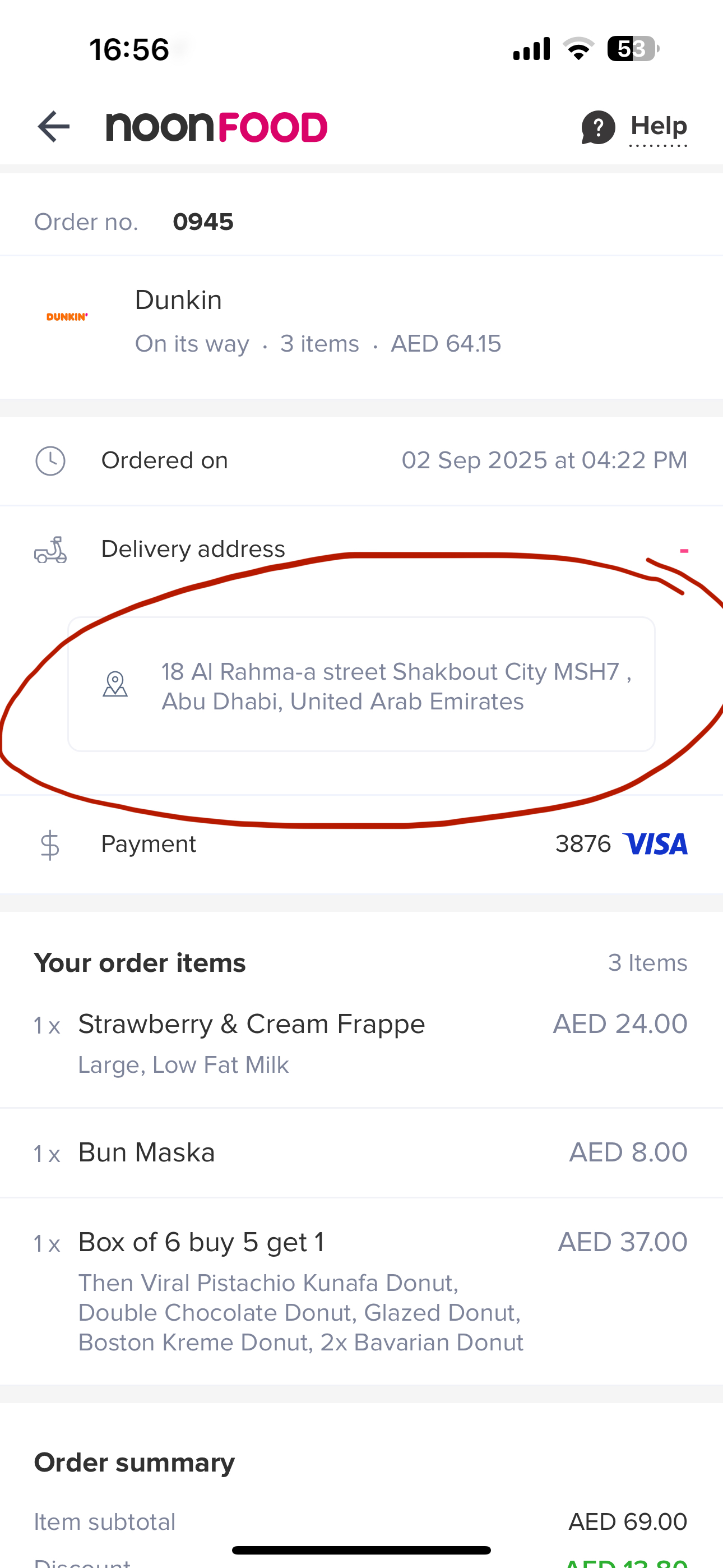The image size is (723, 1568).
Task: Collapse the Delivery address section
Action: pos(683,550)
